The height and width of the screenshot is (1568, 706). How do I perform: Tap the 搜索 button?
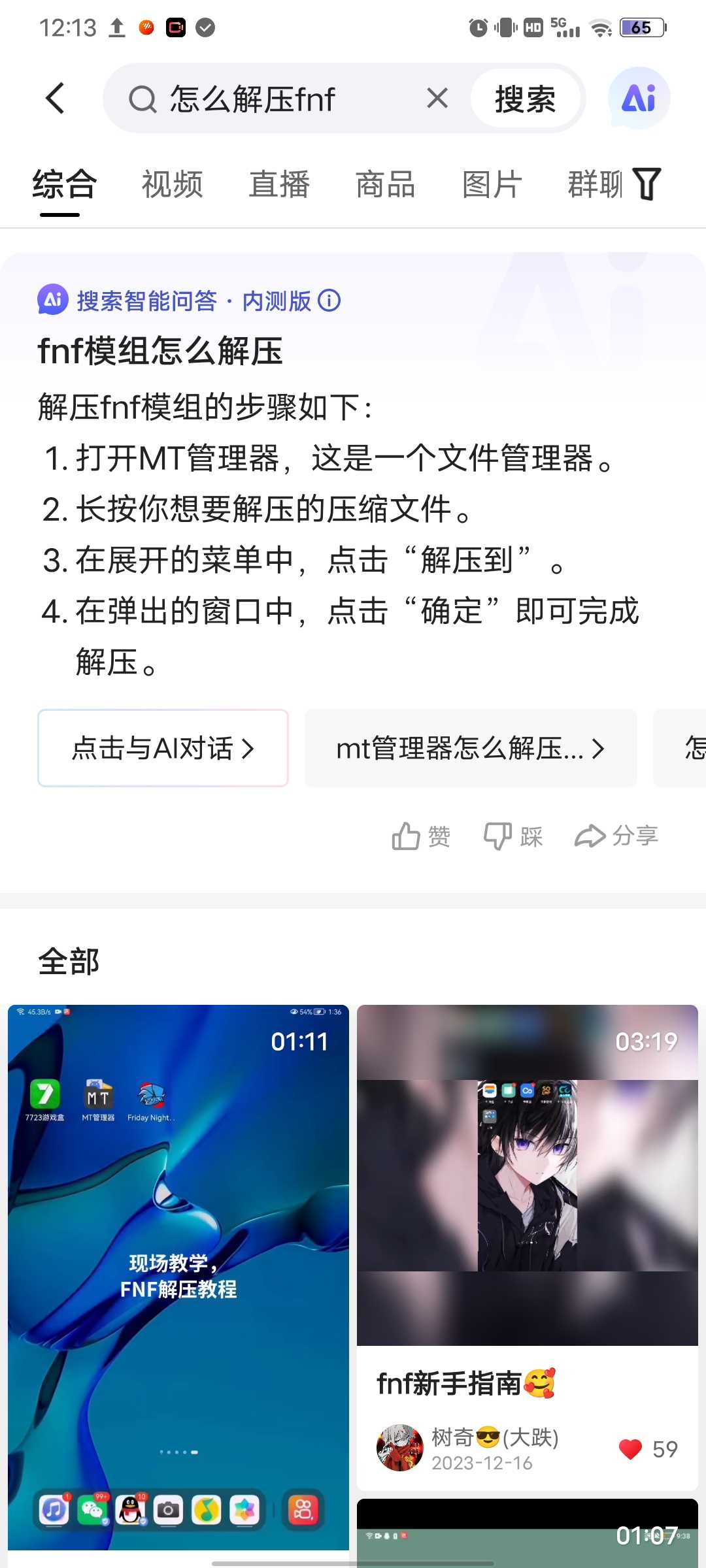(x=525, y=99)
